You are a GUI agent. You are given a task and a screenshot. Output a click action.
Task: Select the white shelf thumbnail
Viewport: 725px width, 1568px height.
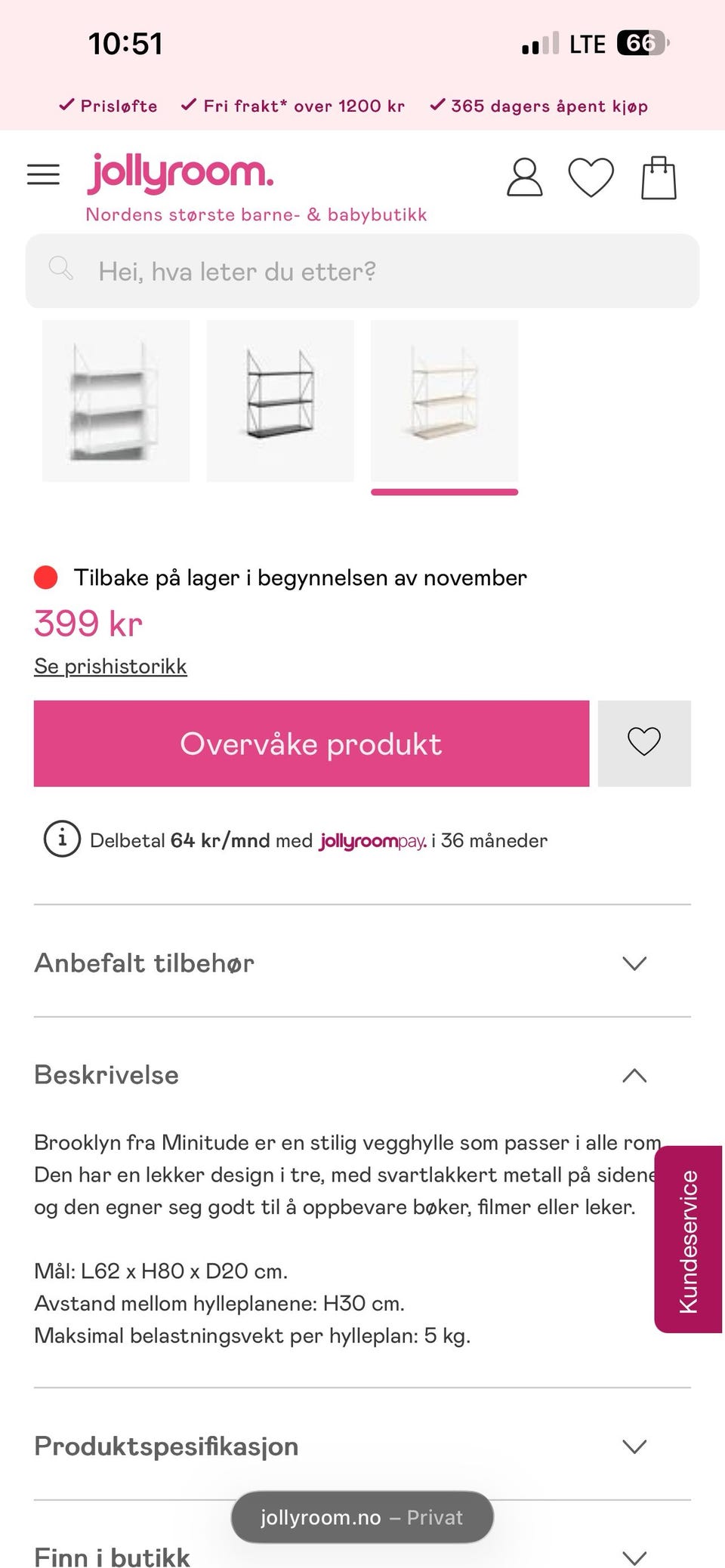coord(116,401)
